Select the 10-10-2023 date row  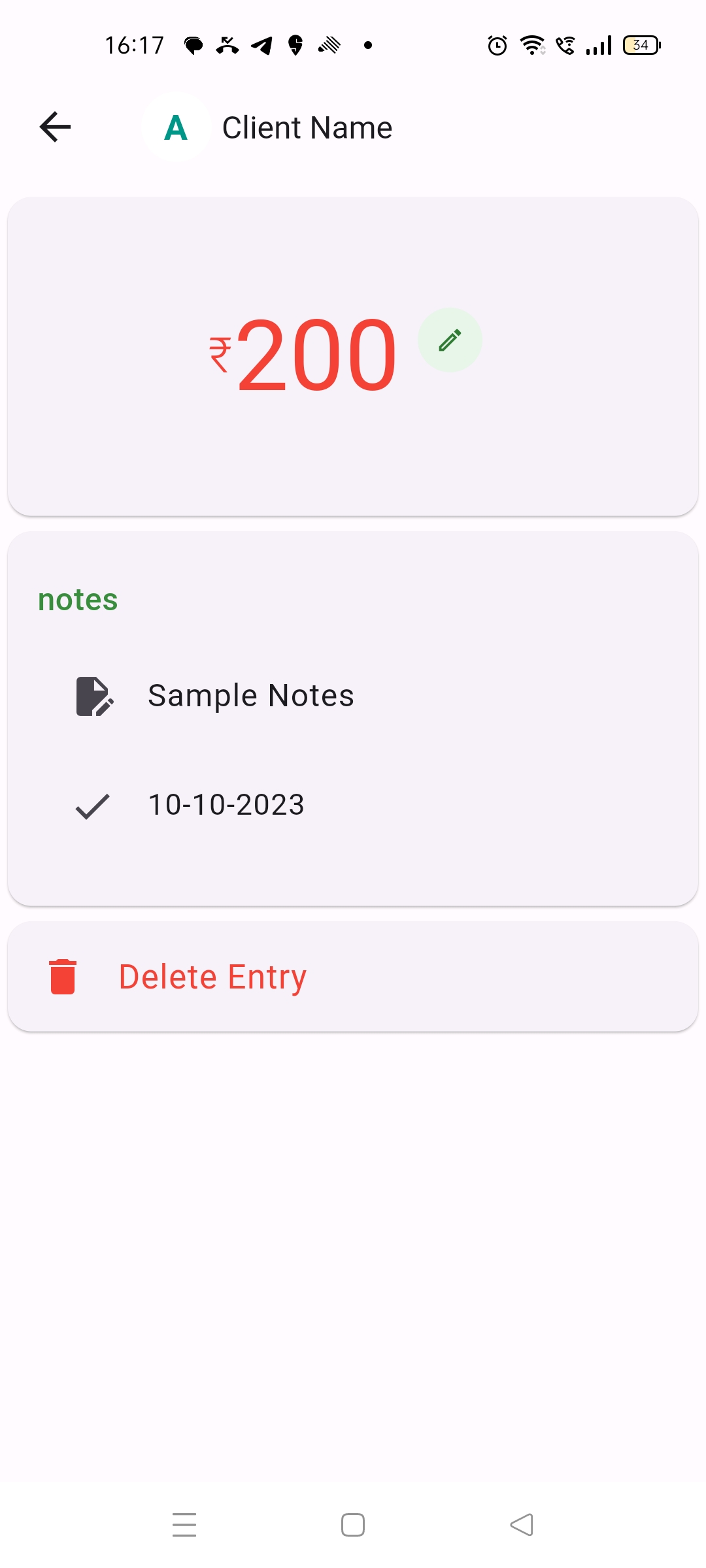point(226,805)
